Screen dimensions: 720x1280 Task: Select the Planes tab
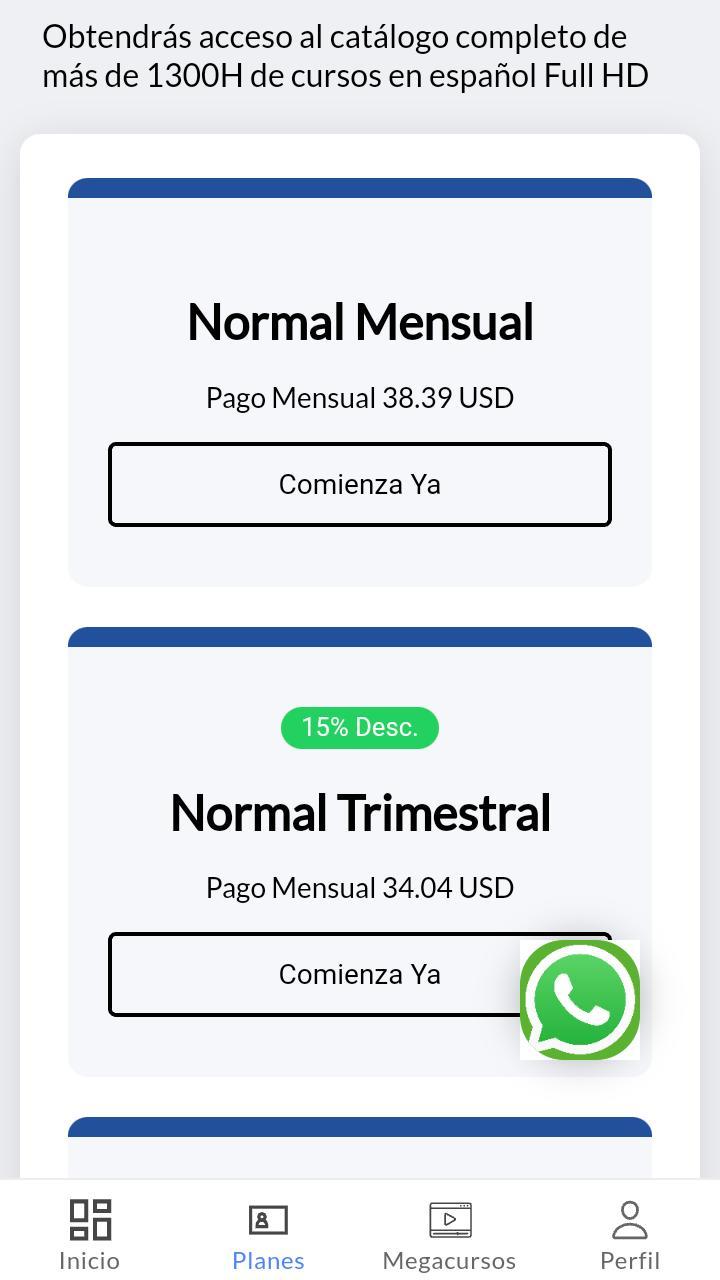tap(268, 1234)
